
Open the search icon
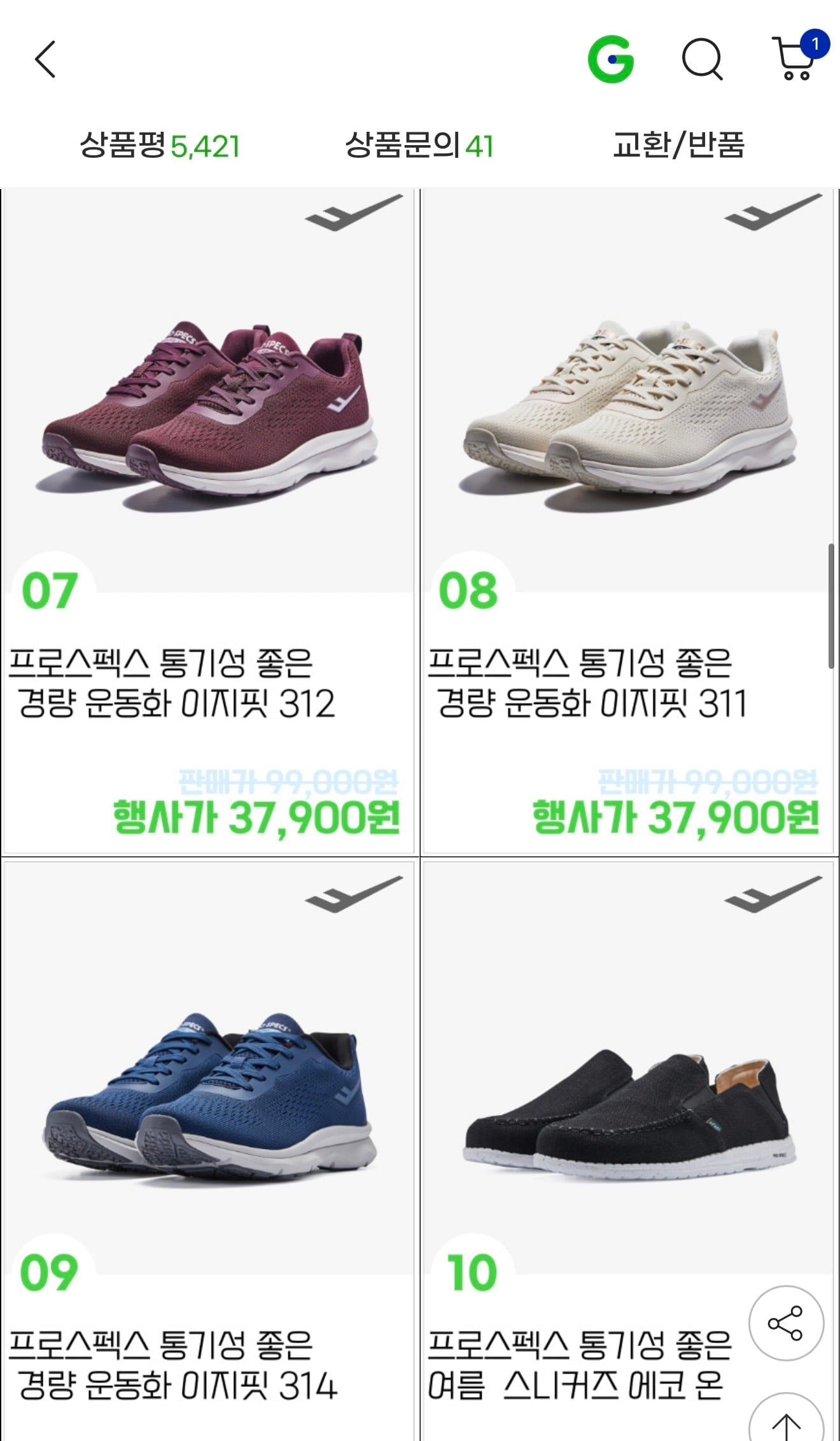[x=702, y=60]
